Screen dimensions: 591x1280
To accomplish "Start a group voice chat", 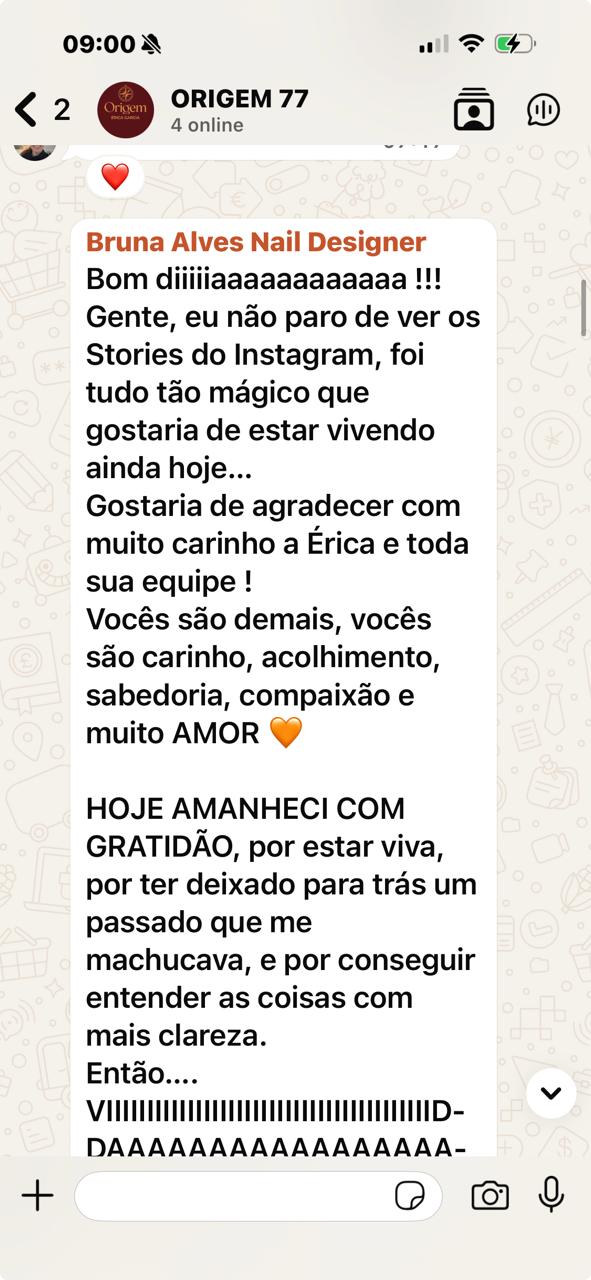I will click(x=544, y=110).
